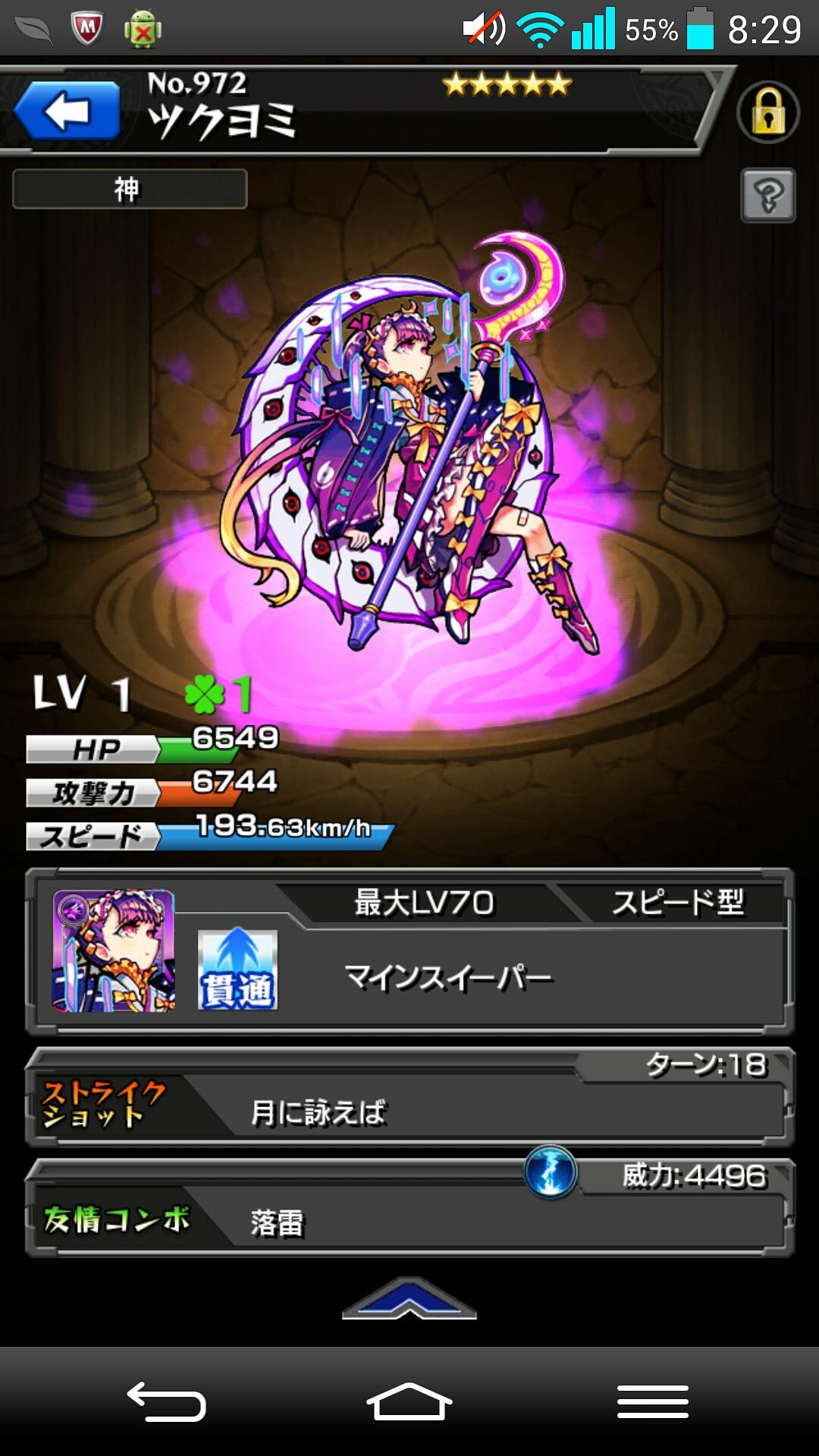Tap the 貫通 ability icon
Image resolution: width=819 pixels, height=1456 pixels.
point(237,971)
